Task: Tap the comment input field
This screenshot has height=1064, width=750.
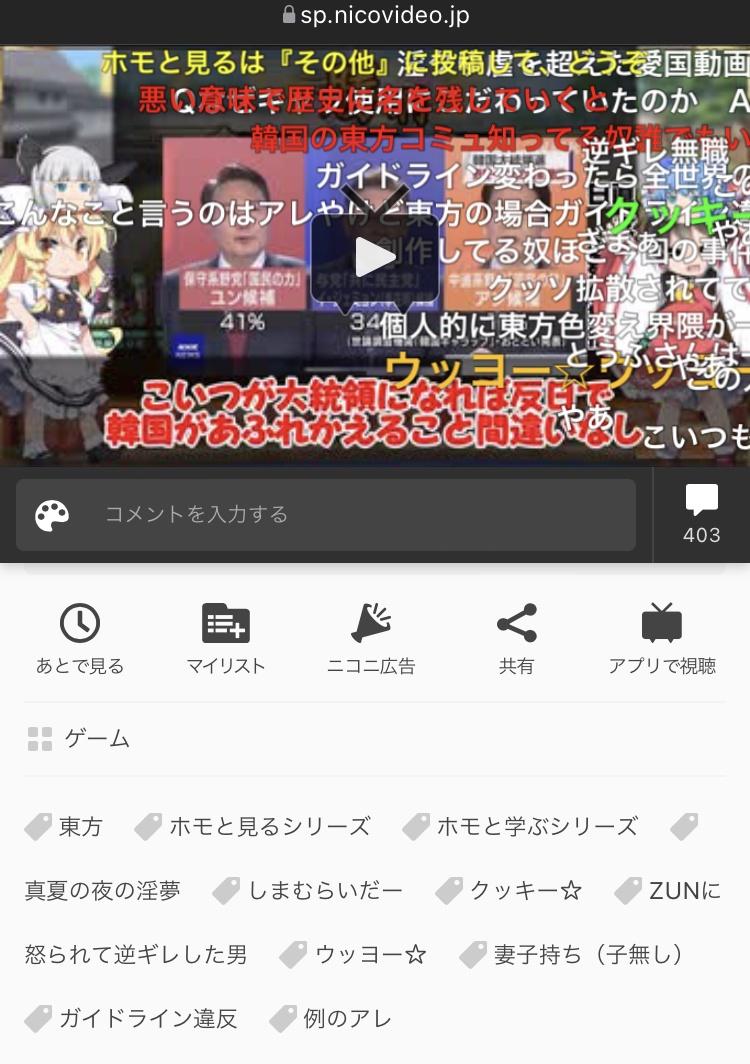Action: [360, 514]
